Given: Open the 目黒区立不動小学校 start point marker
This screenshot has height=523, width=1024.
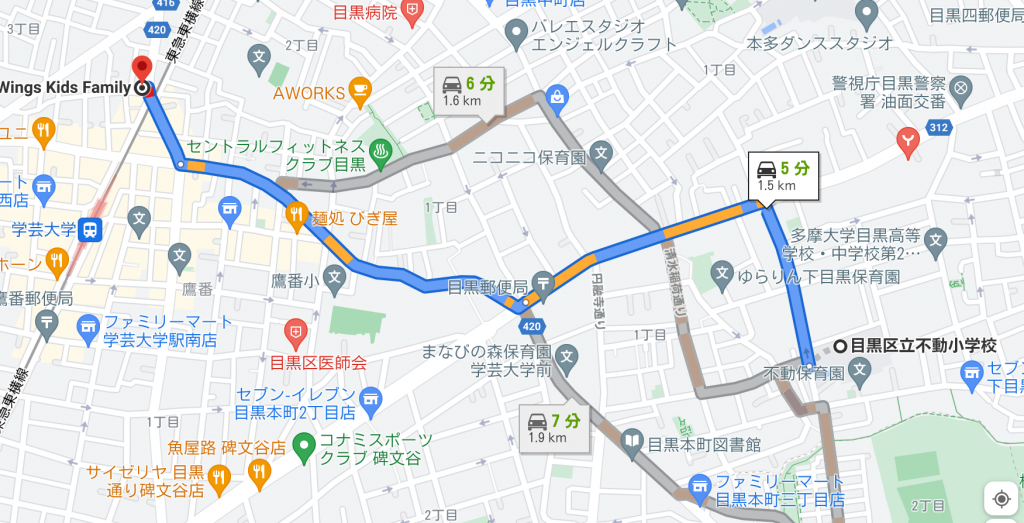Looking at the screenshot, I should 840,346.
